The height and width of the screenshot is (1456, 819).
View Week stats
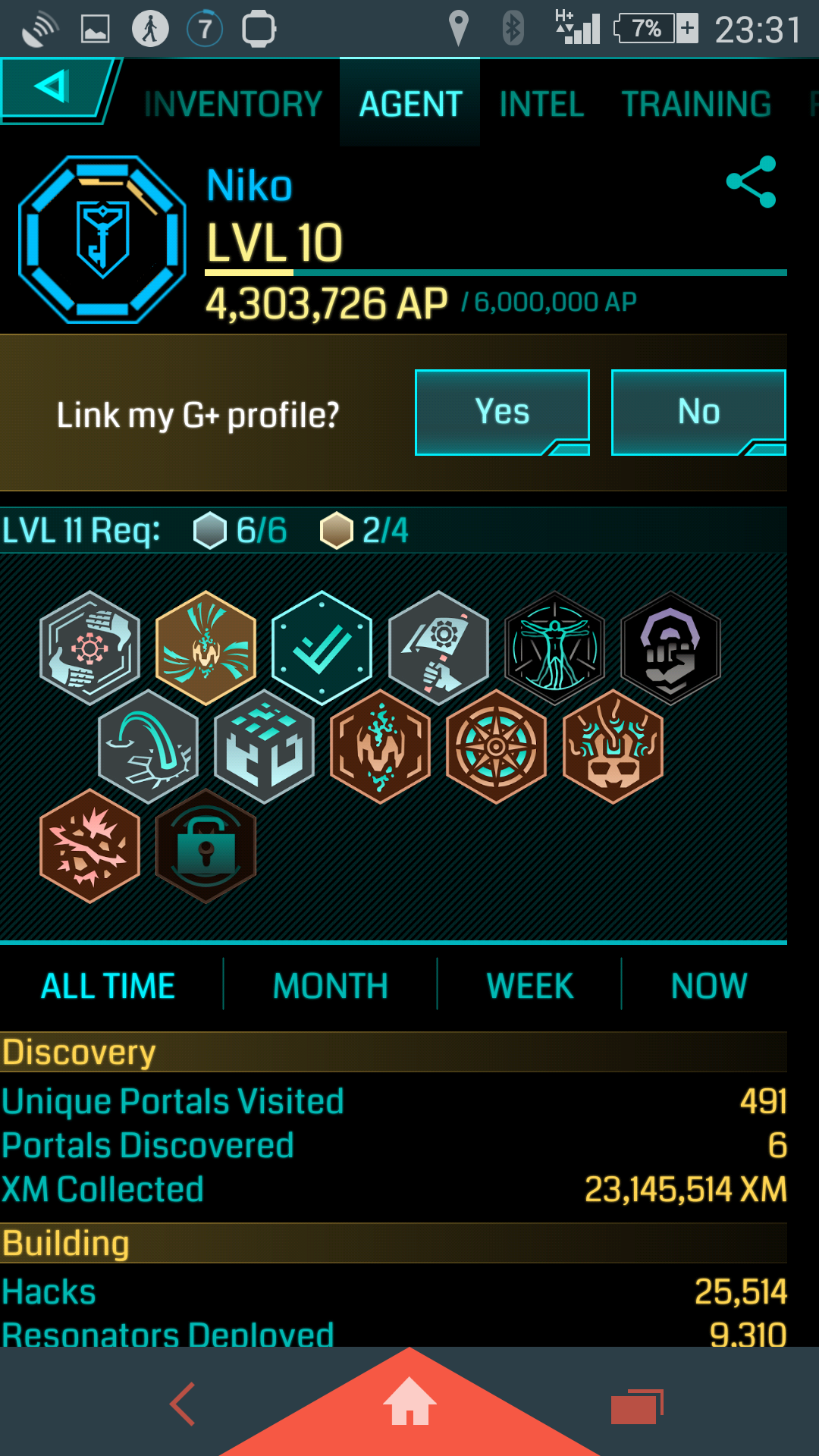[529, 986]
